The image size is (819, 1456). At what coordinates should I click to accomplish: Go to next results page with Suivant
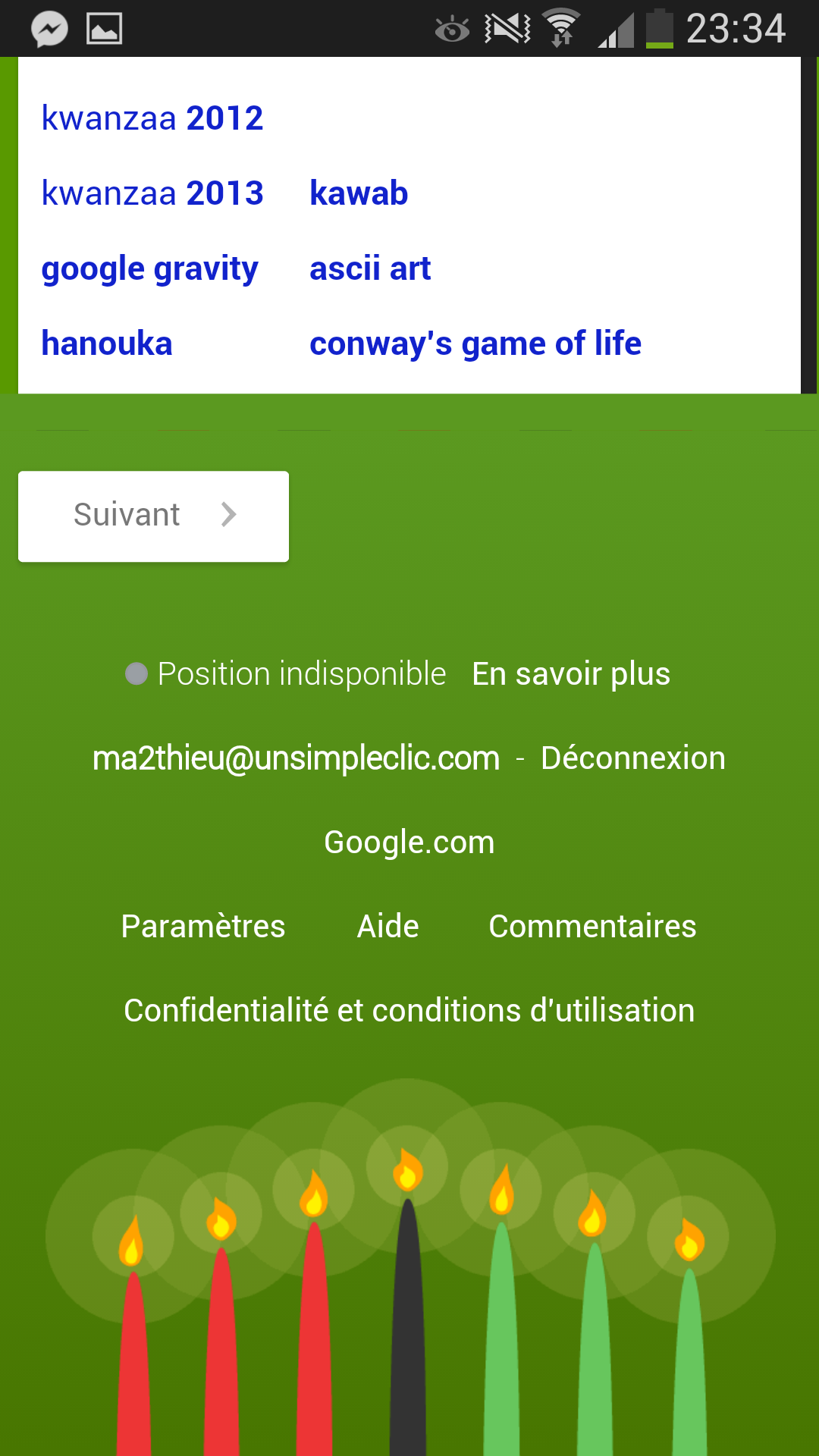pyautogui.click(x=153, y=516)
